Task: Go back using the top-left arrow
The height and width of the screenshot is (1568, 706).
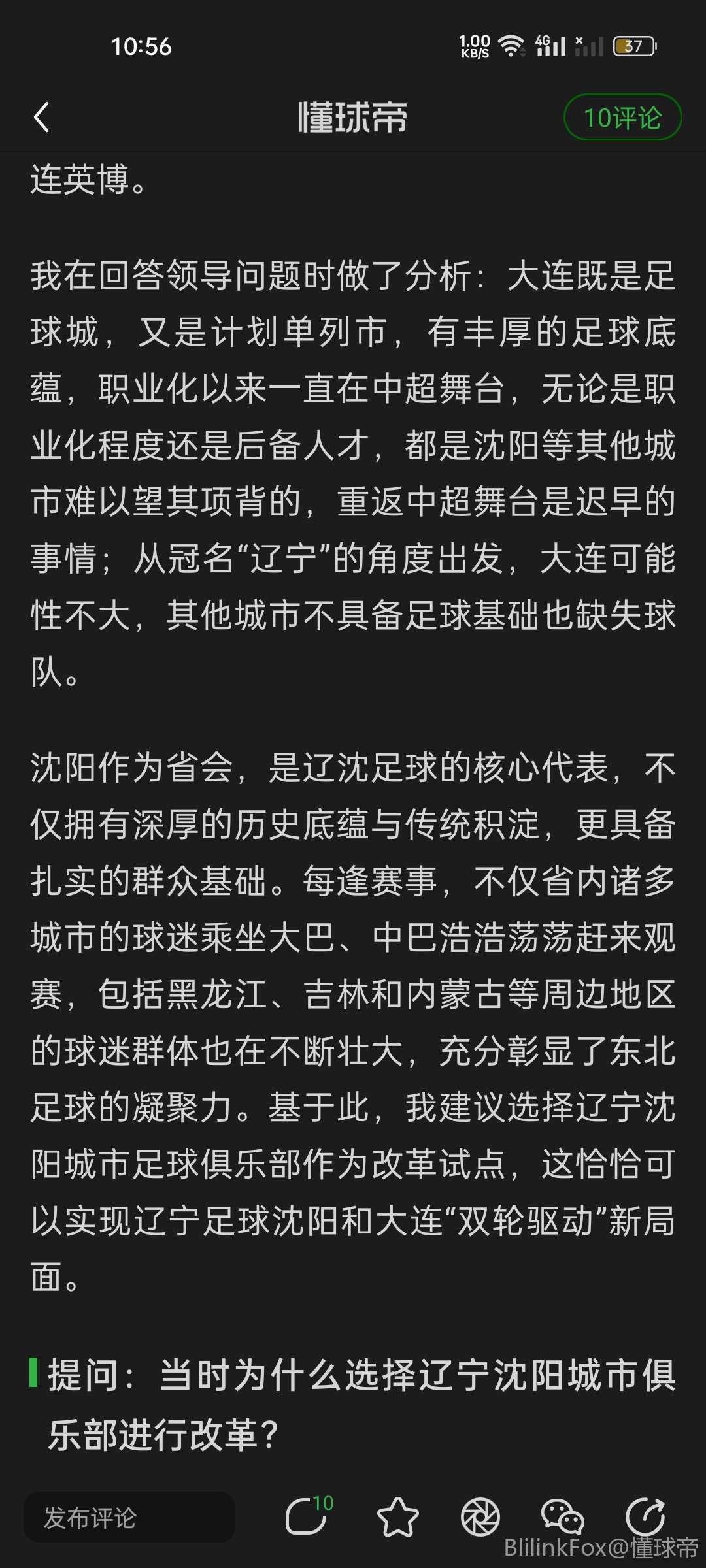Action: click(42, 118)
